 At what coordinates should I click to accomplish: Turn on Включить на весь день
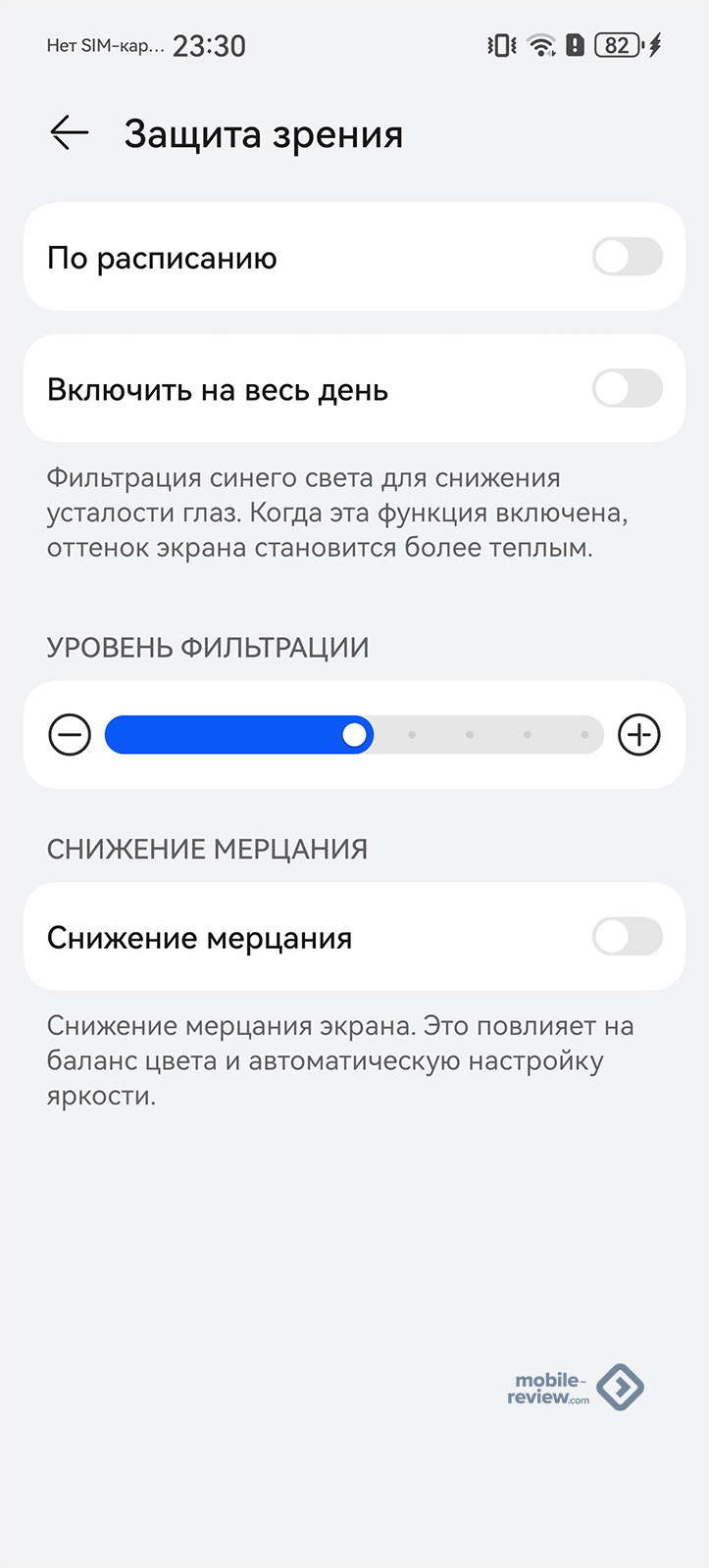(627, 389)
